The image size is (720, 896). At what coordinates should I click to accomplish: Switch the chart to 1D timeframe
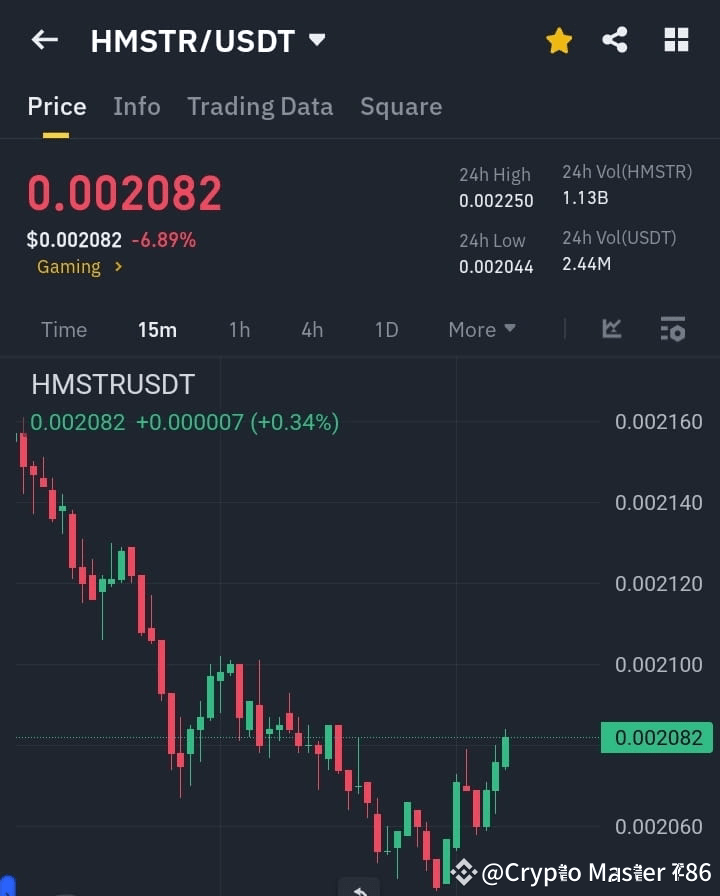(386, 329)
